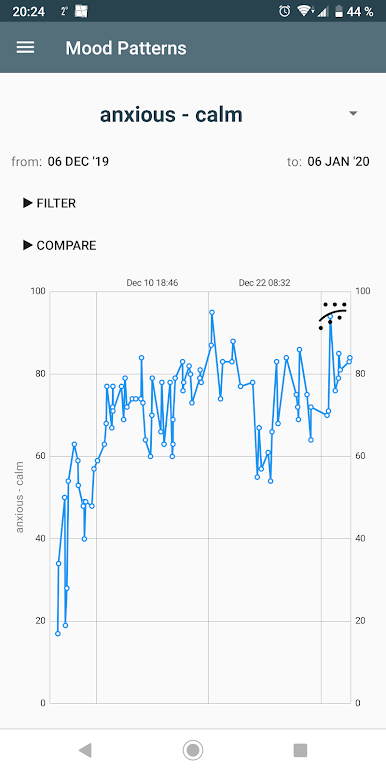The width and height of the screenshot is (386, 772).
Task: Expand the COMPARE section
Action: (x=60, y=245)
